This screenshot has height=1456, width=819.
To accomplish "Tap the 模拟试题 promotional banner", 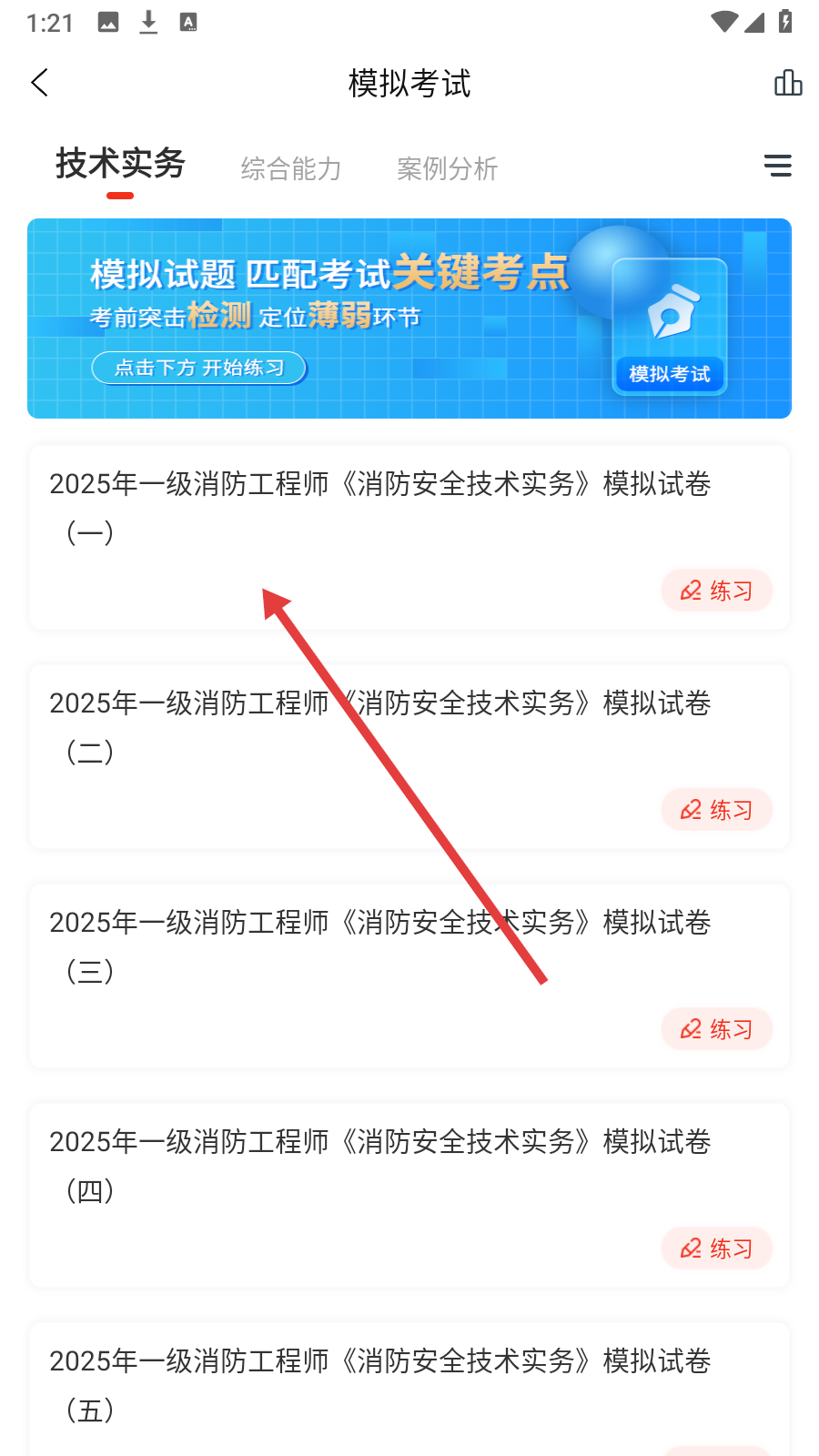I will click(409, 318).
